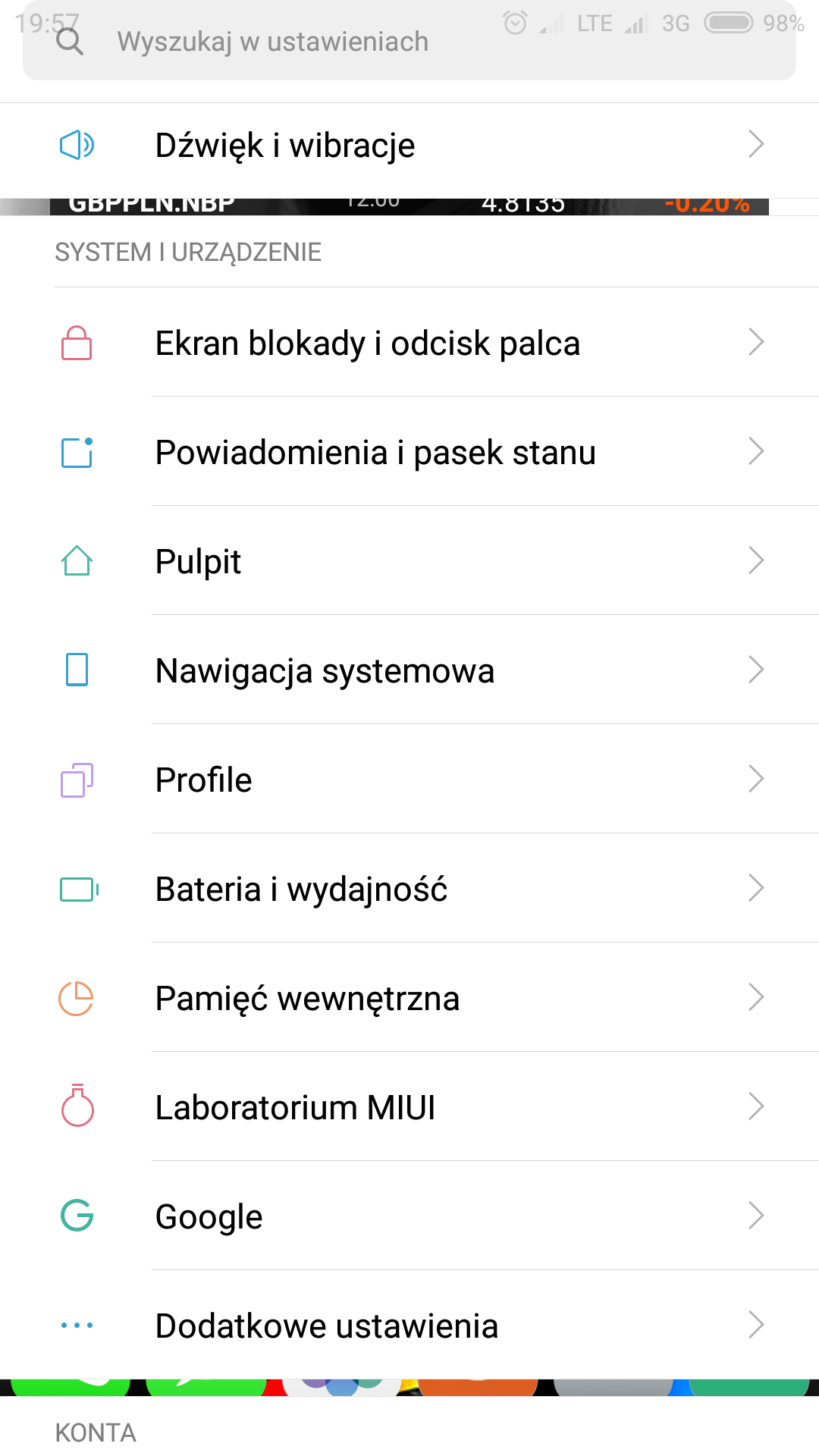Open Laboratorium MIUI
The width and height of the screenshot is (819, 1456).
tap(409, 1107)
